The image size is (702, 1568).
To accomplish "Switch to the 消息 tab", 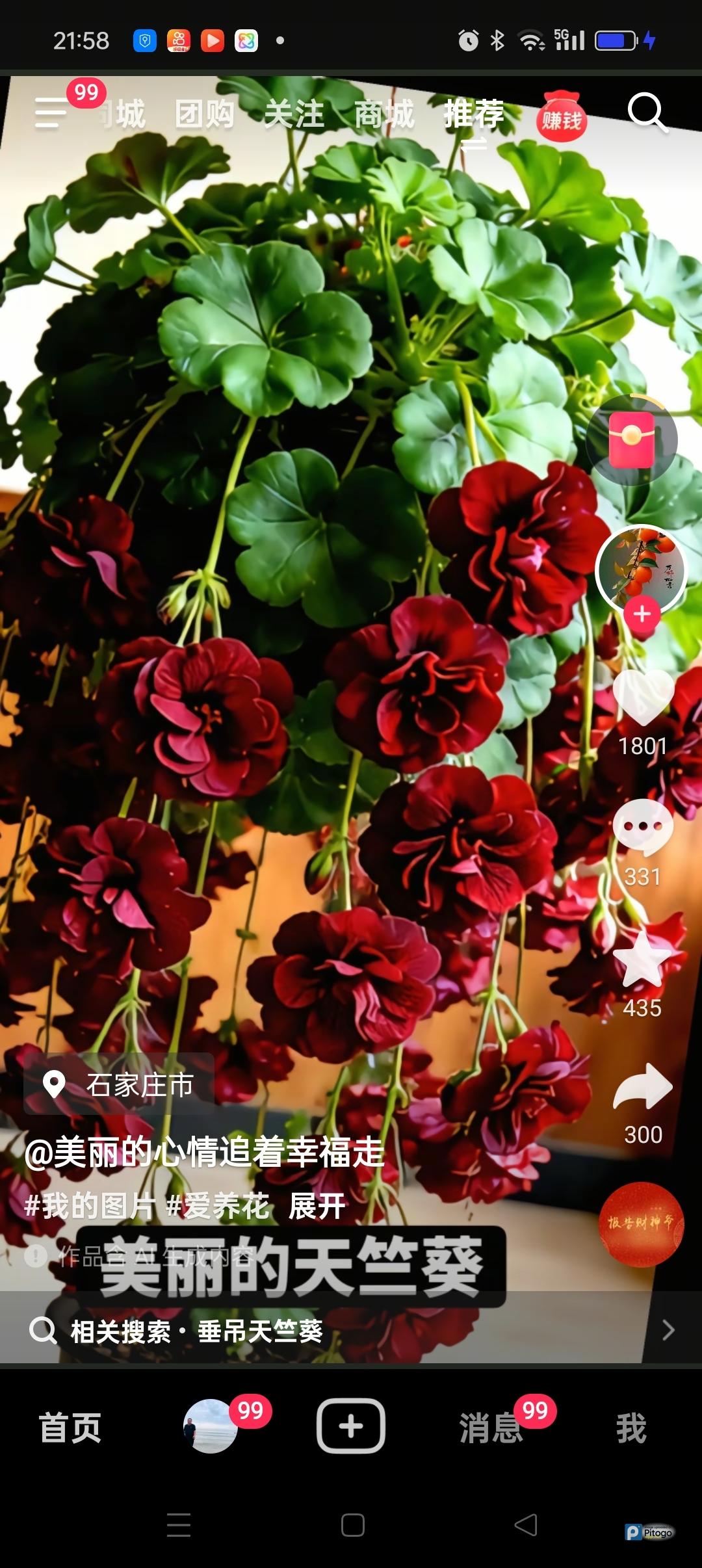I will [x=491, y=1428].
